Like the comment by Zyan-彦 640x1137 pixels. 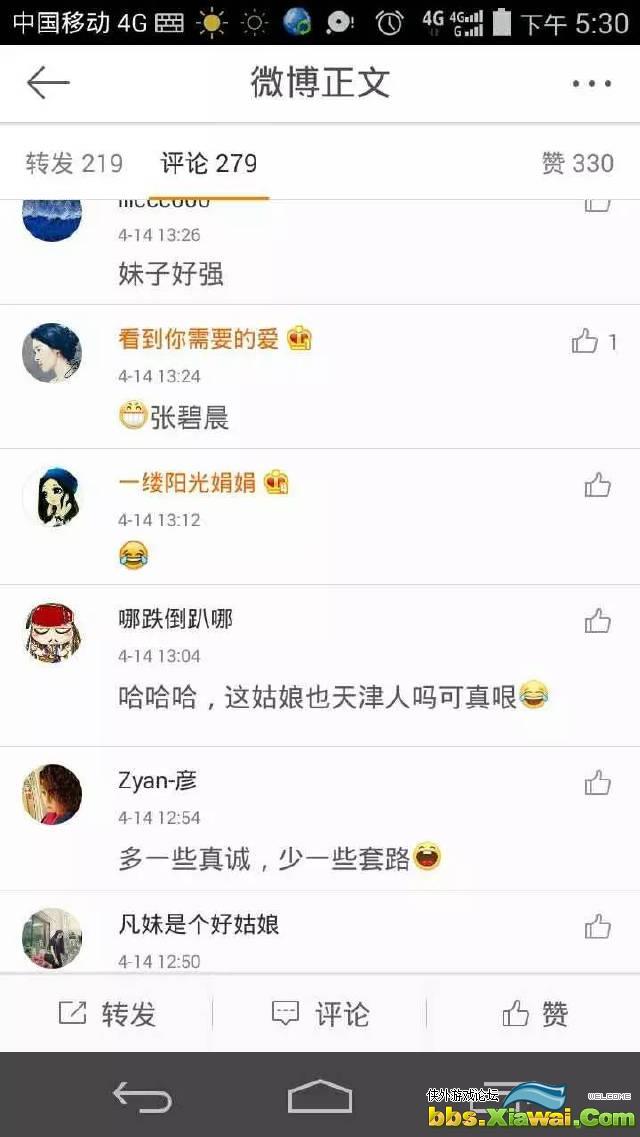click(x=597, y=782)
